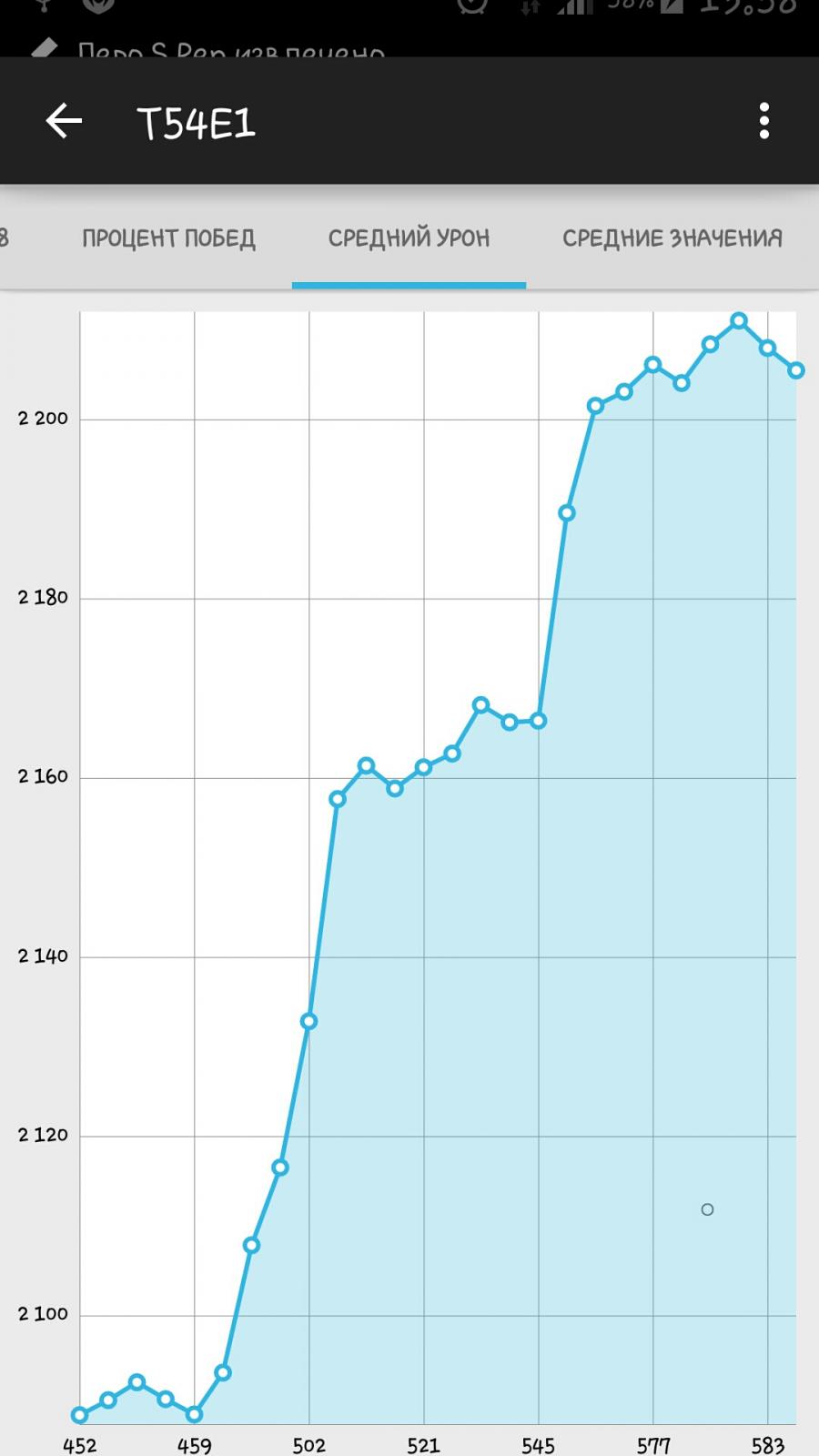Switch to the ПРОЦЕНТ ПОБЕД tab
Image resolution: width=819 pixels, height=1456 pixels.
pos(168,238)
